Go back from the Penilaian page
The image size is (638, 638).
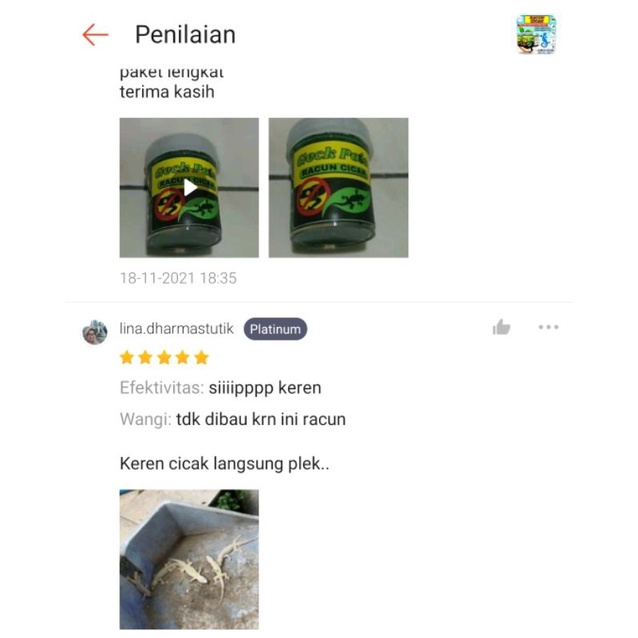pyautogui.click(x=95, y=35)
